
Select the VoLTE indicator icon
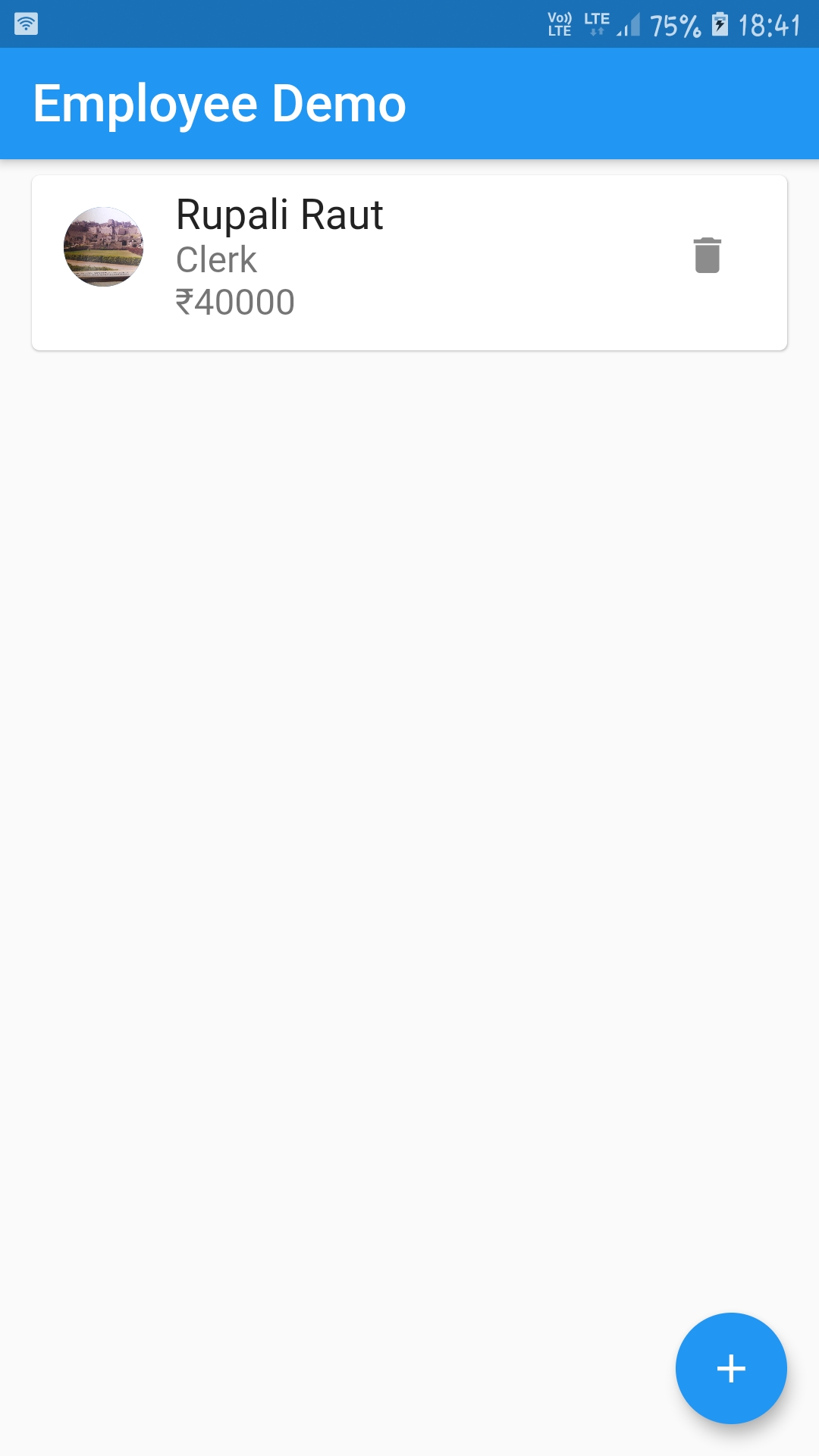click(559, 23)
